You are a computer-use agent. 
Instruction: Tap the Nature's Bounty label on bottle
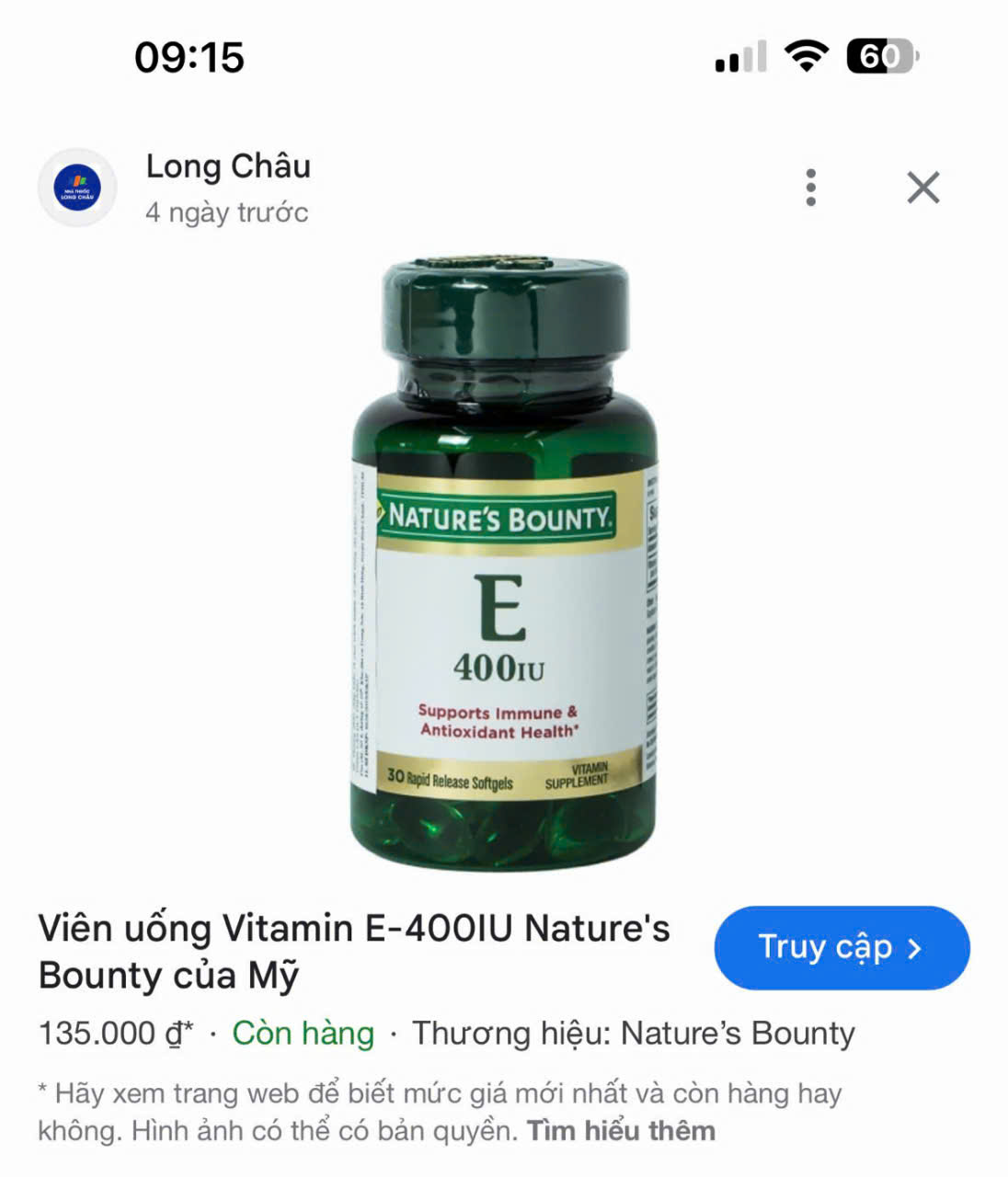(502, 517)
